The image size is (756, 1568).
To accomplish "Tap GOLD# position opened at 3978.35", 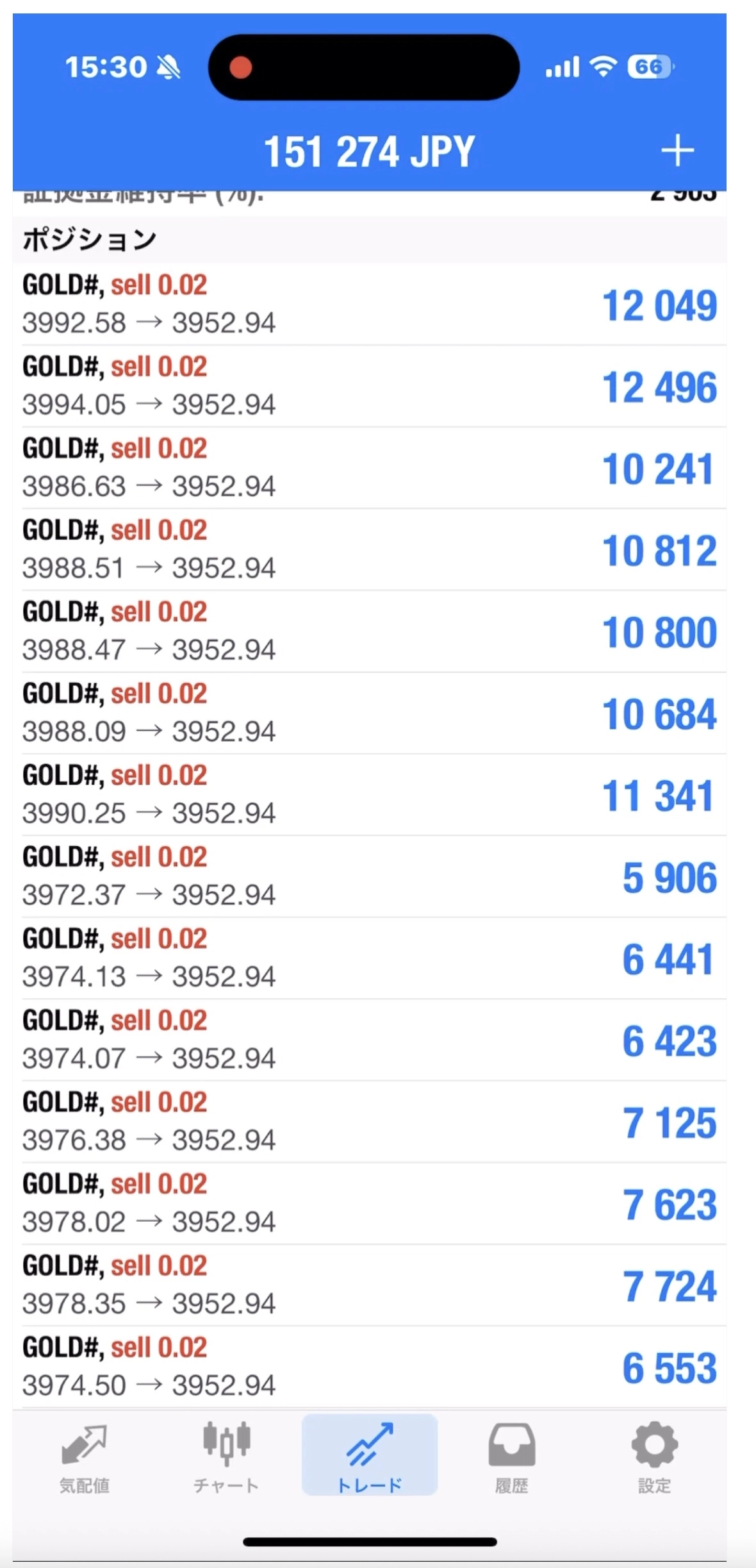I will 370,1285.
